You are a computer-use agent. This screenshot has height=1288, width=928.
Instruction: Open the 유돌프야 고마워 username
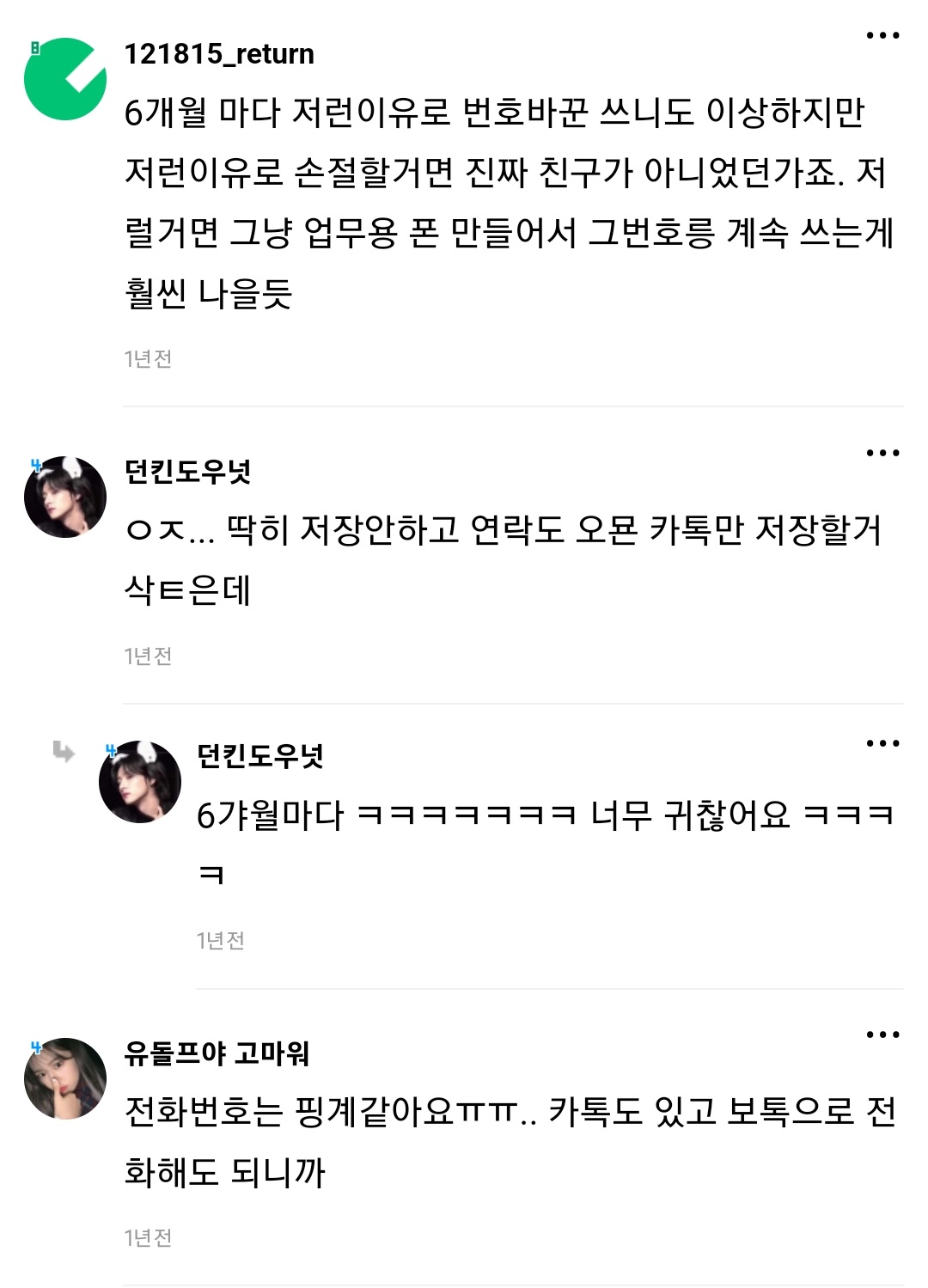(x=217, y=1053)
